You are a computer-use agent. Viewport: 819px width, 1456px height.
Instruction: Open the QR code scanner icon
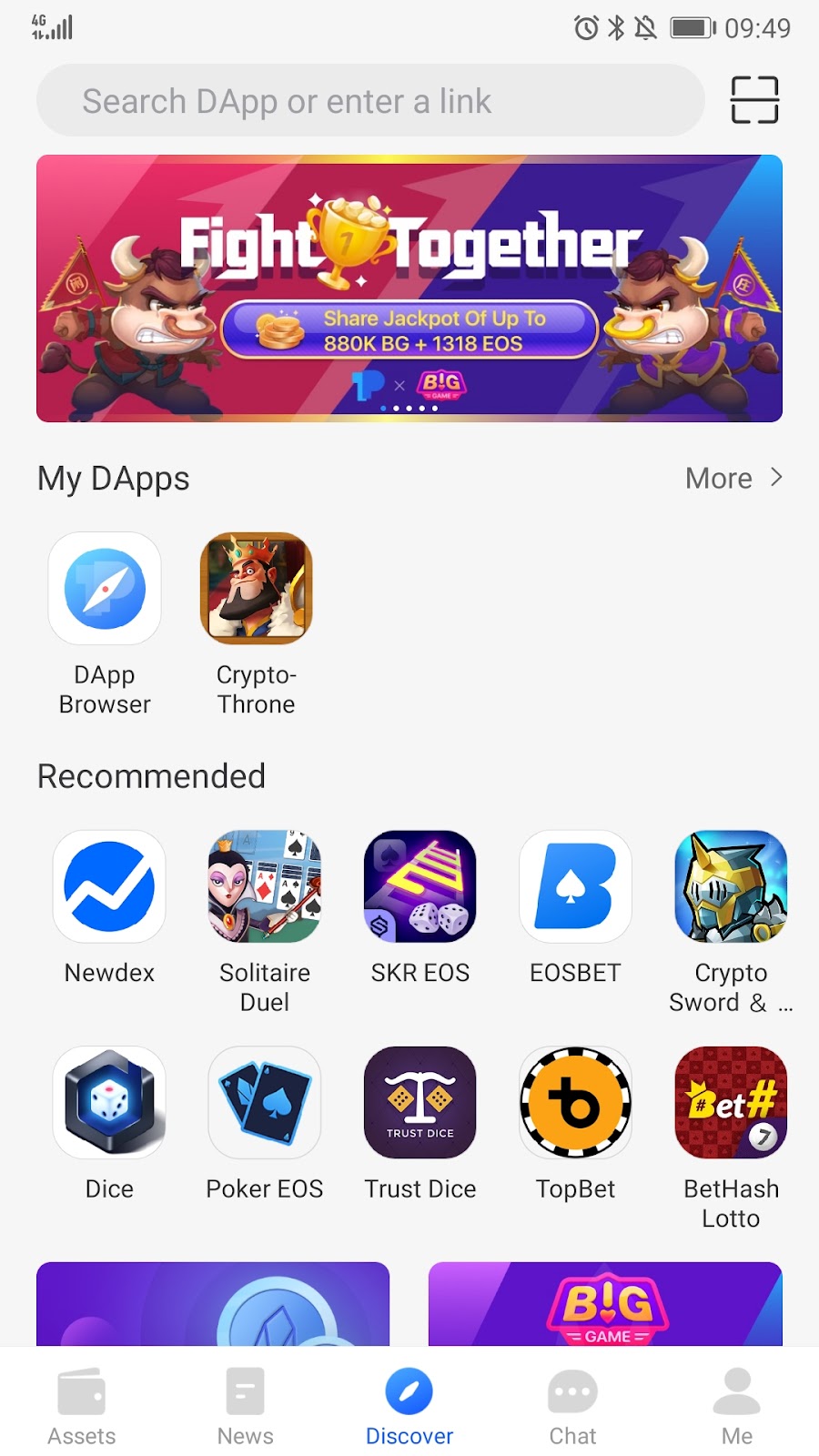click(x=754, y=100)
